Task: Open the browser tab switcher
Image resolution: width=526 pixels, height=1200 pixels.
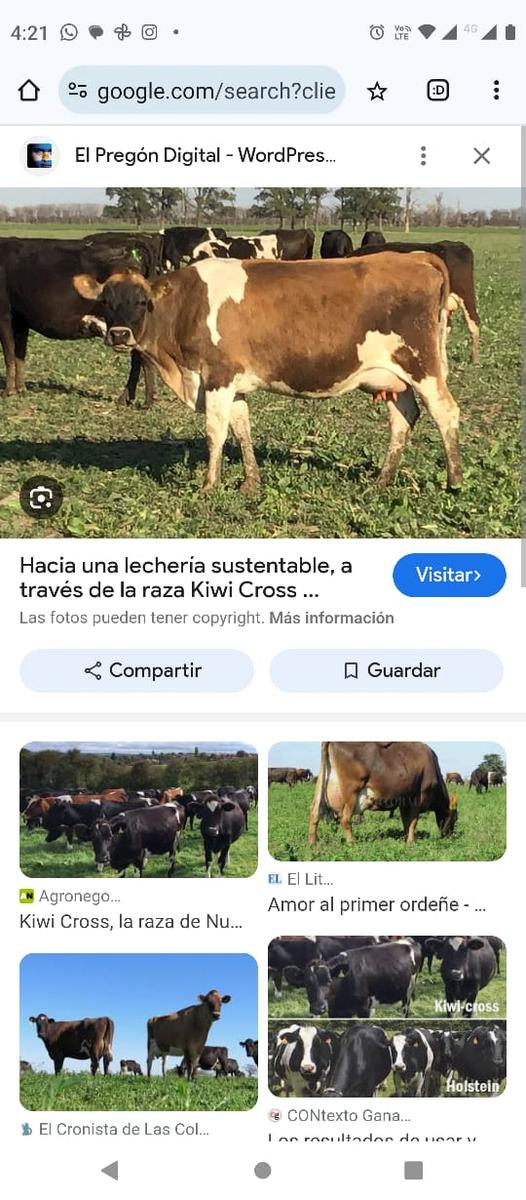Action: tap(438, 91)
